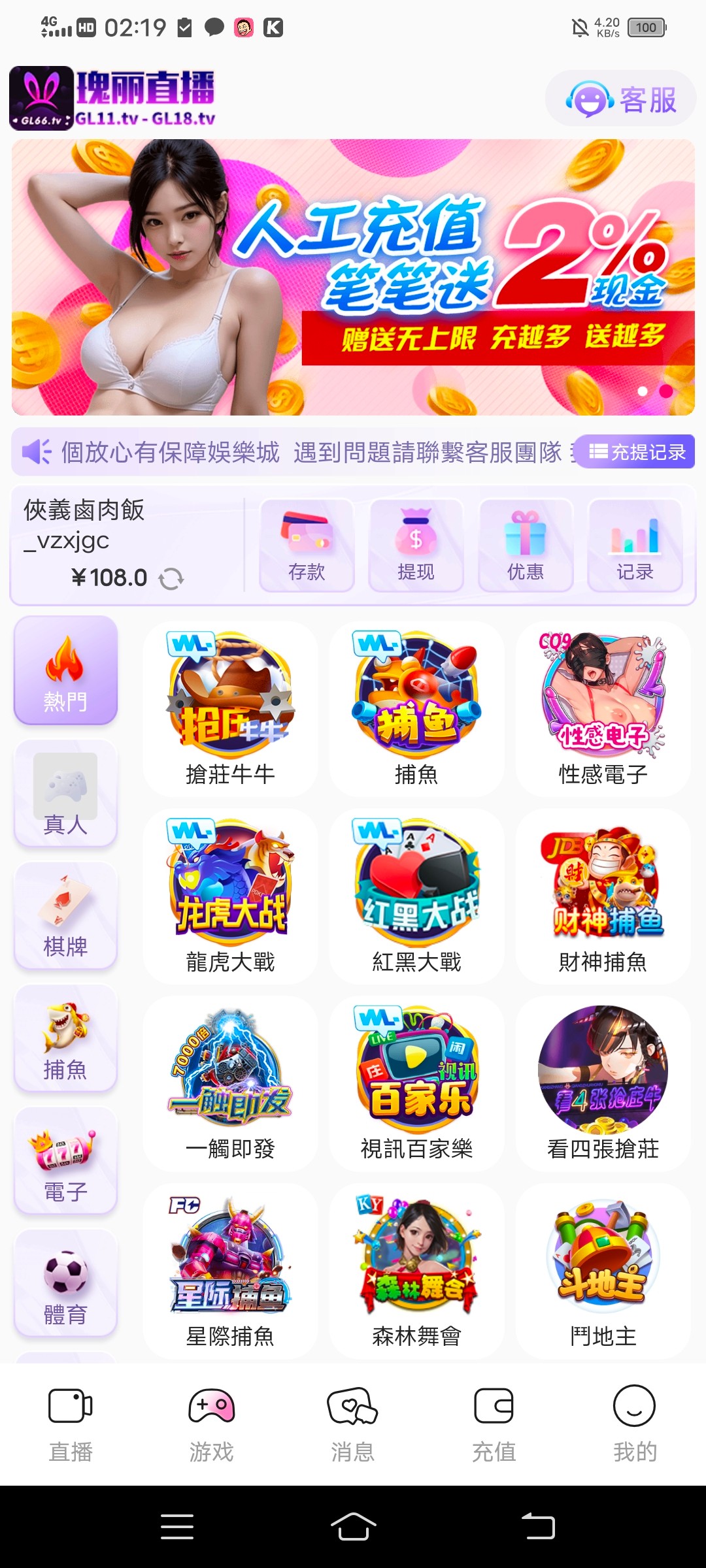Screen dimensions: 706x1568
Task: Open the 记录 history button
Action: click(635, 546)
